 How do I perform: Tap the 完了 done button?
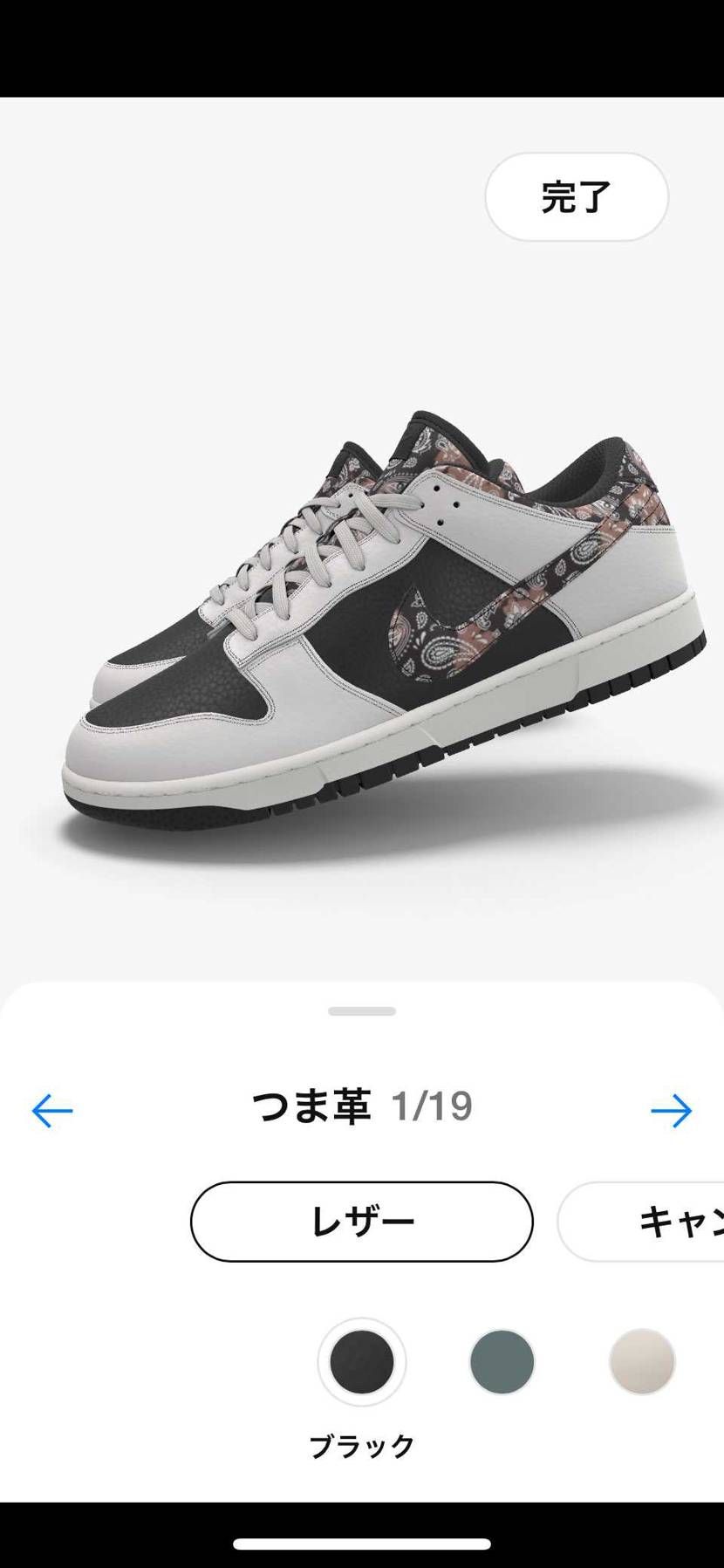pos(577,197)
